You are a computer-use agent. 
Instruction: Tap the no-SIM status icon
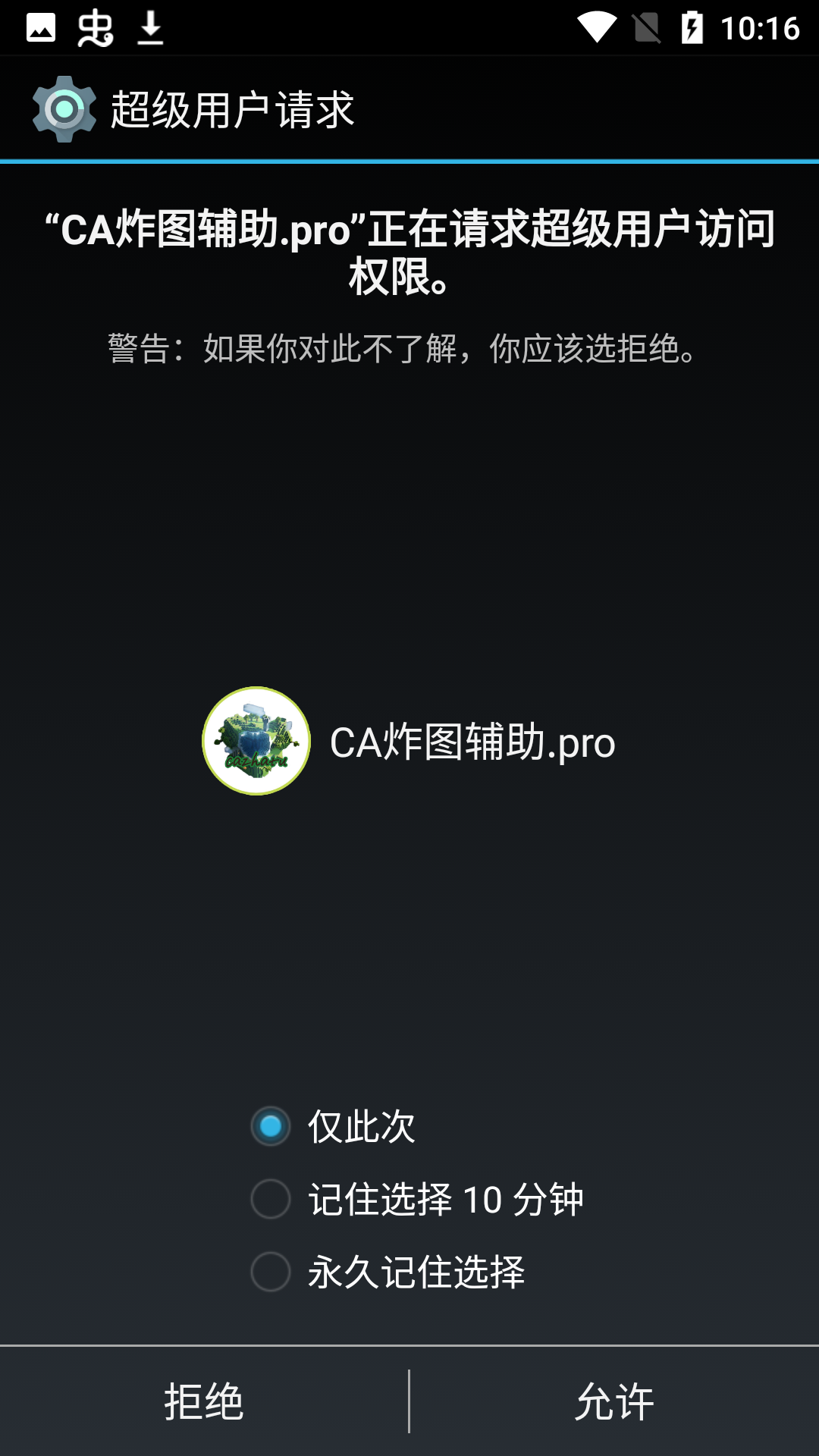(645, 25)
